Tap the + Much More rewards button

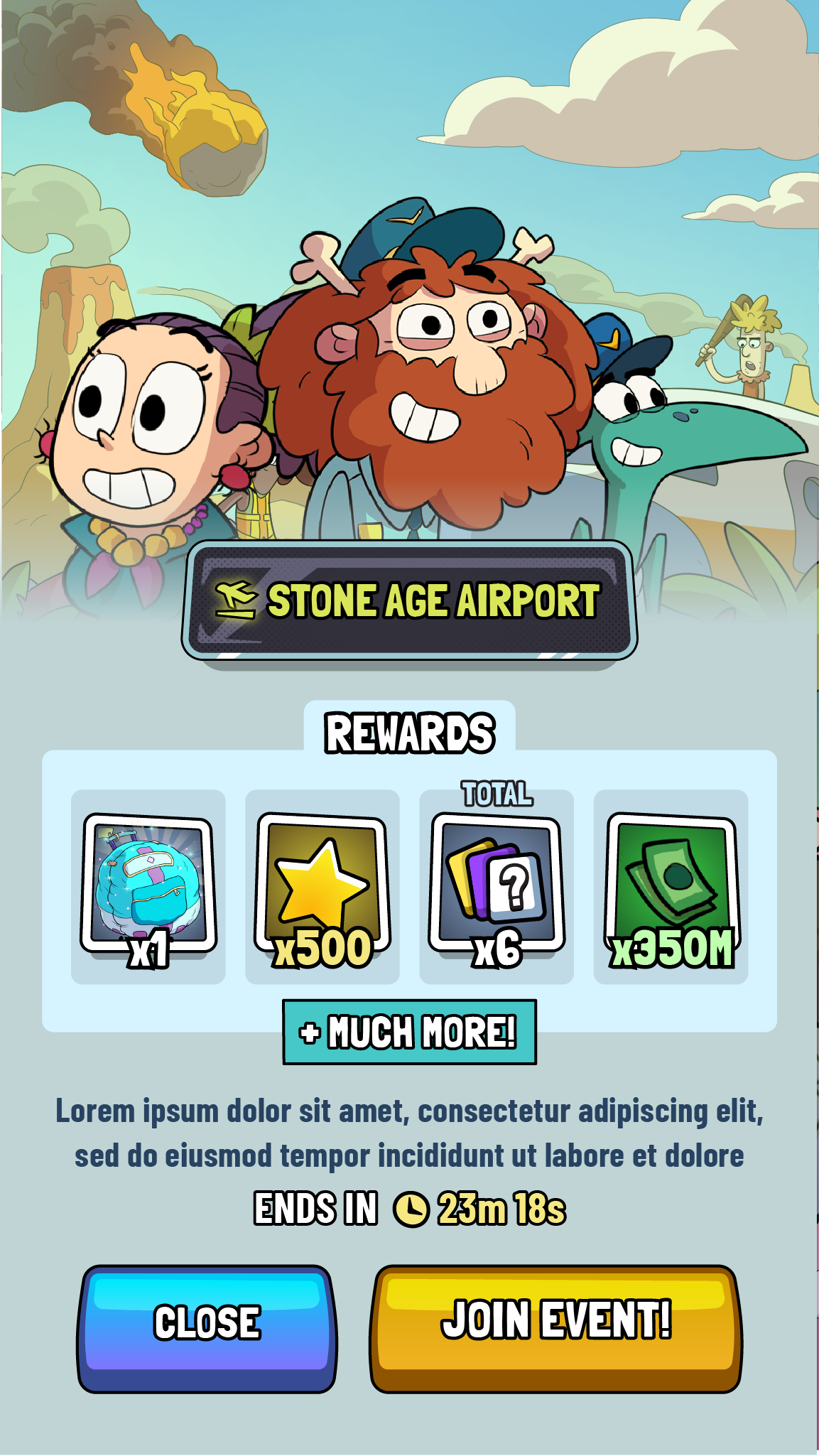tap(409, 1032)
